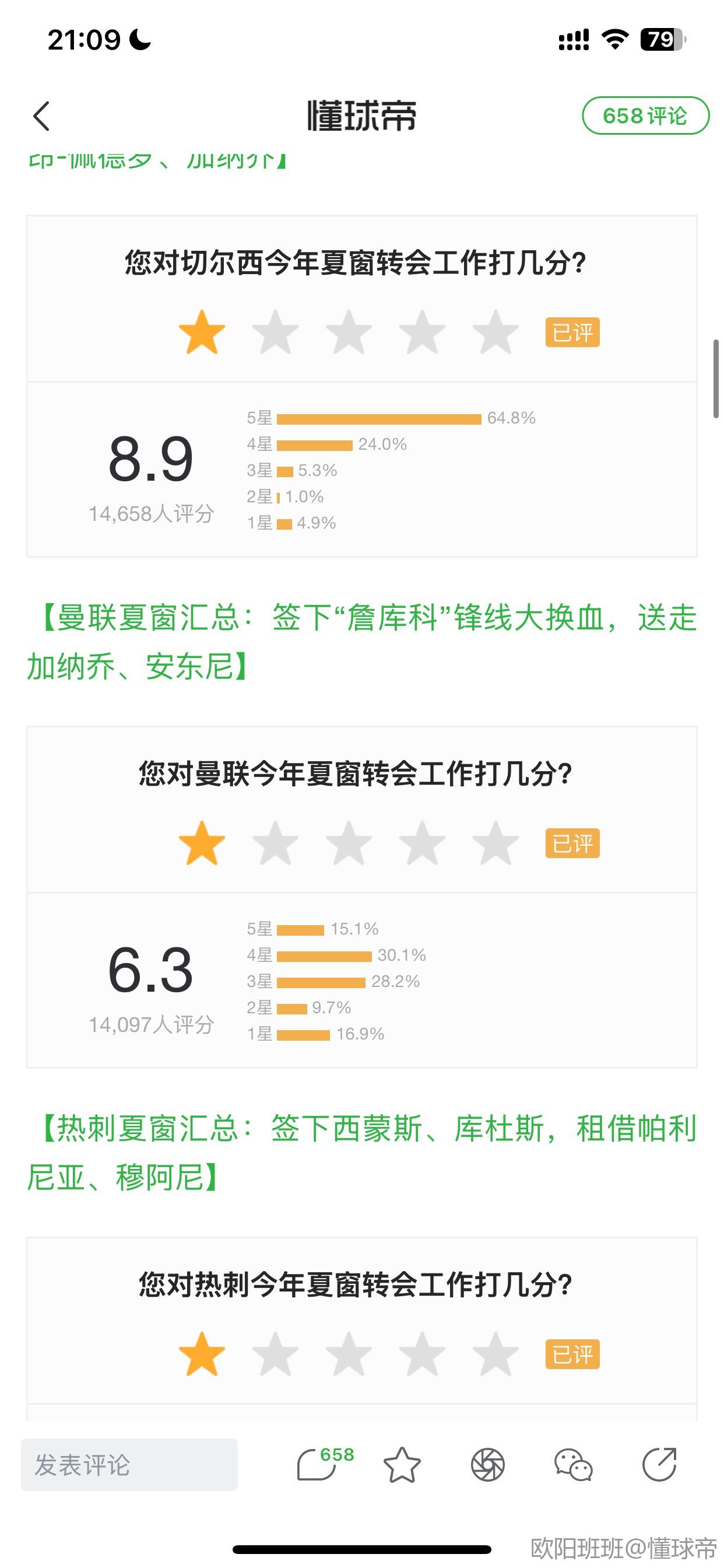Tap the 发表评论 comment field
724x1568 pixels.
pos(129,1465)
